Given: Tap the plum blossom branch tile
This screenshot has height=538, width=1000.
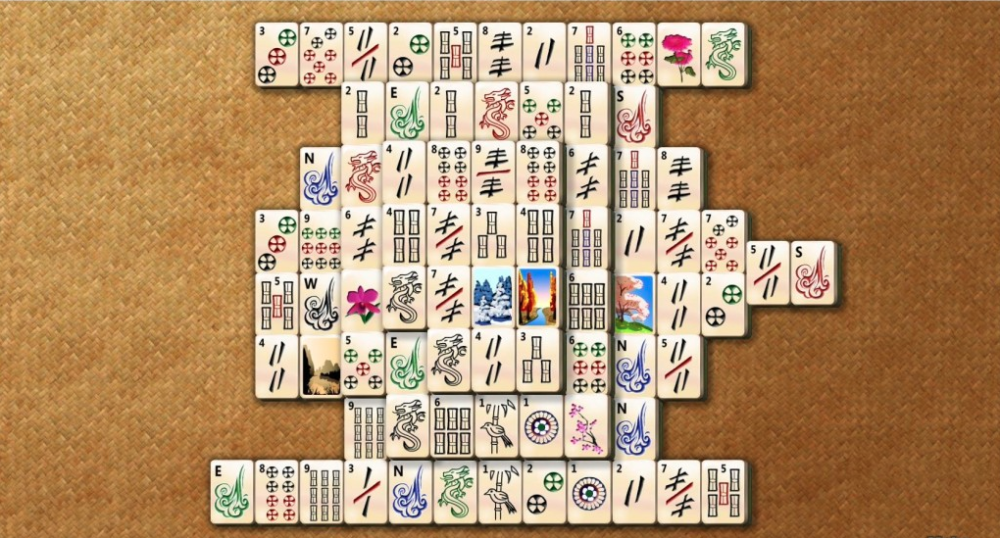Looking at the screenshot, I should coord(586,427).
